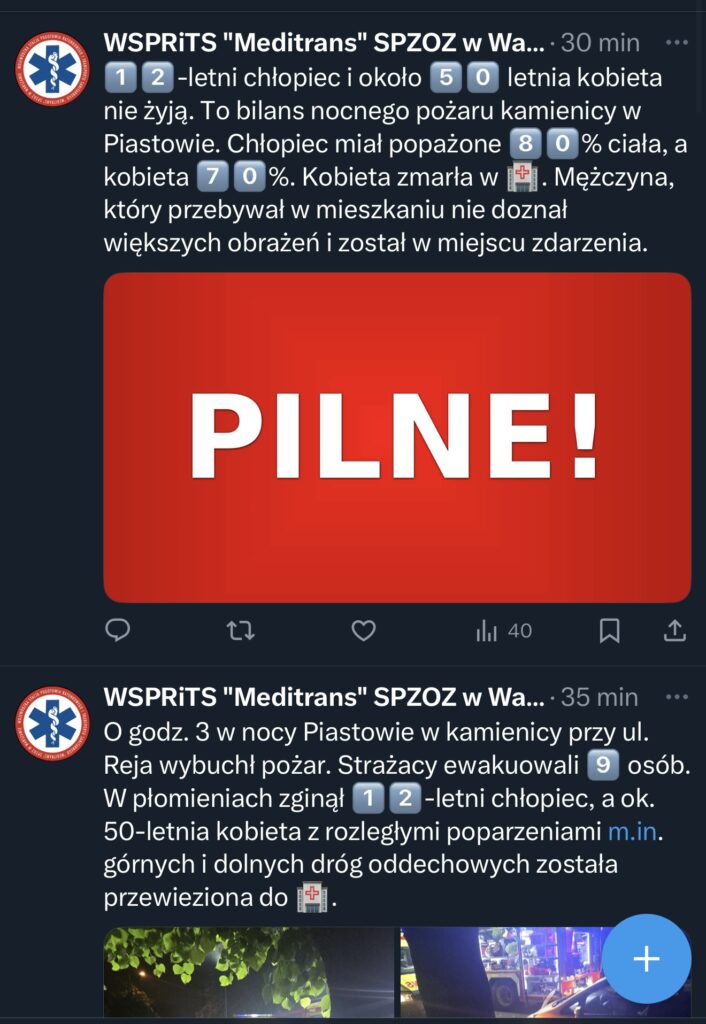Viewport: 706px width, 1024px height.
Task: Open overflow menu on 30 min post
Action: (677, 43)
